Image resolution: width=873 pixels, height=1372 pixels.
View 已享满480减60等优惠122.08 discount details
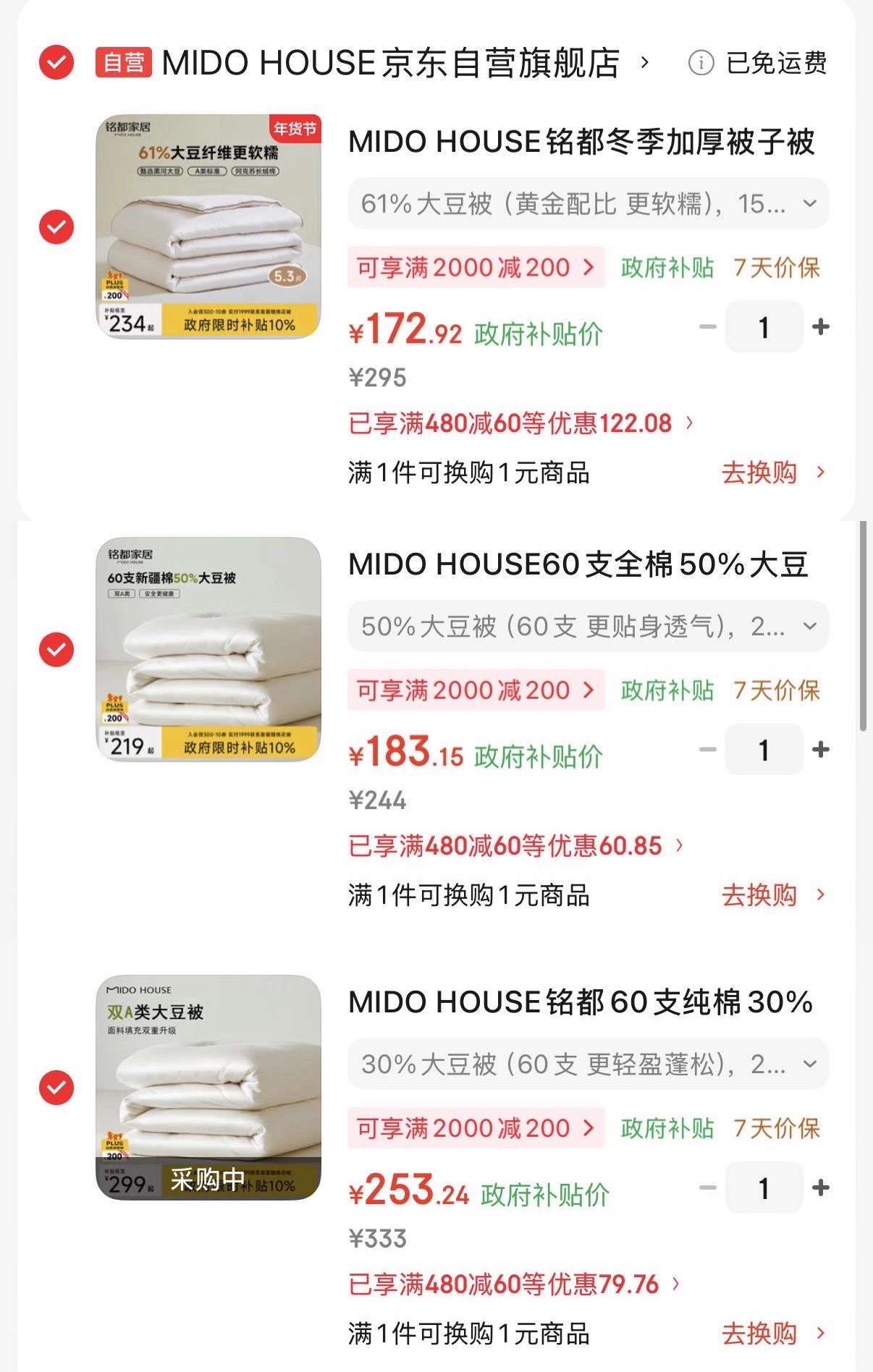521,423
